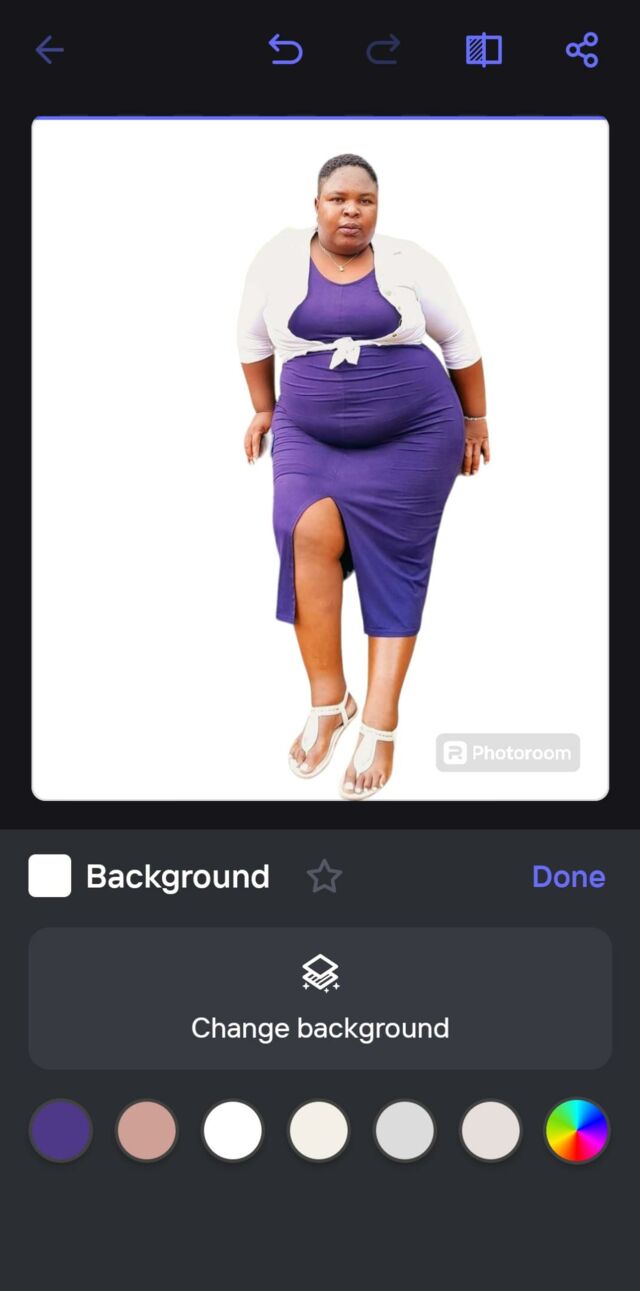Viewport: 640px width, 1291px height.
Task: Apply the cream off-white background color
Action: 319,1131
